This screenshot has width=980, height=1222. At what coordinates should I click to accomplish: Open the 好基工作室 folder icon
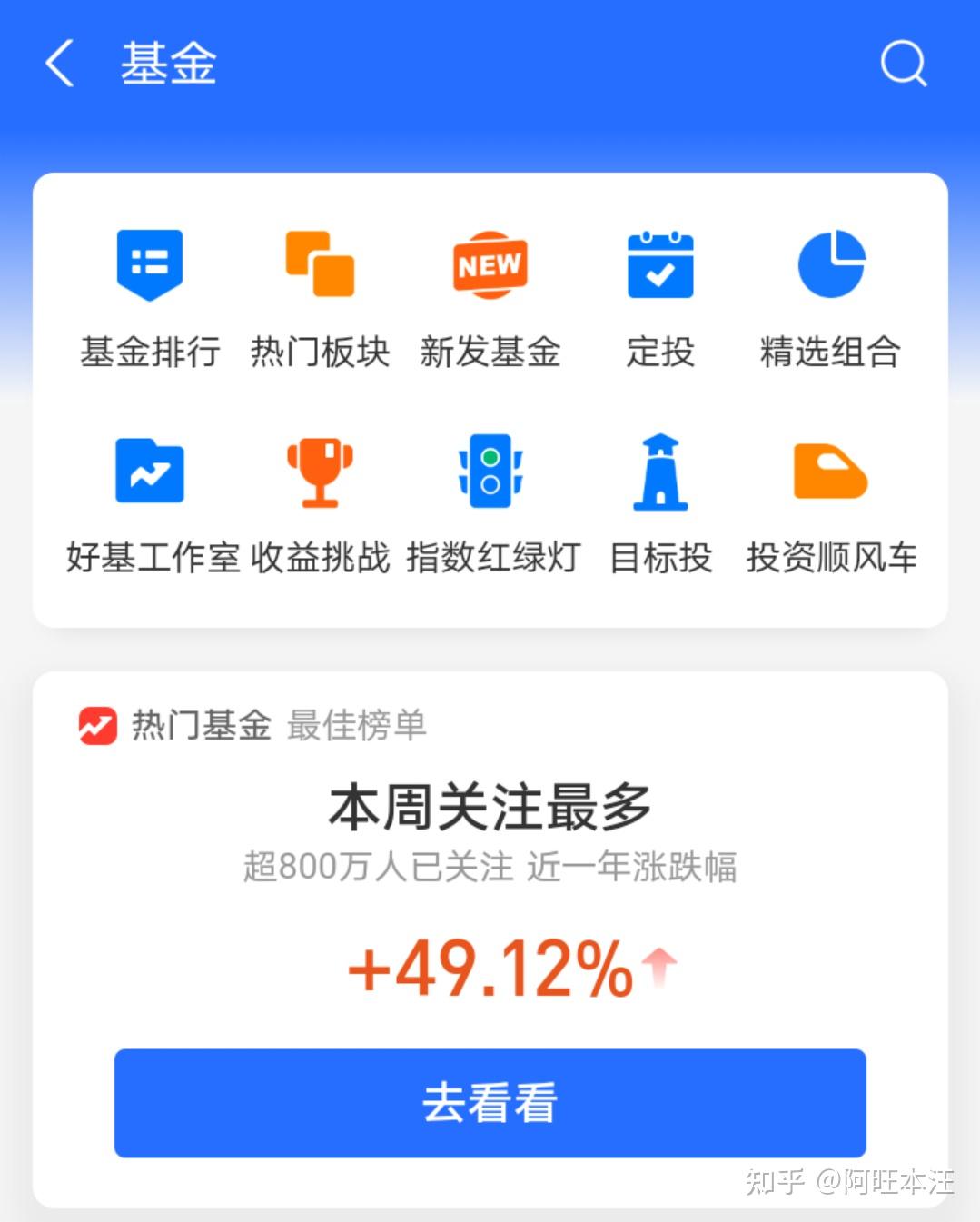click(x=150, y=471)
